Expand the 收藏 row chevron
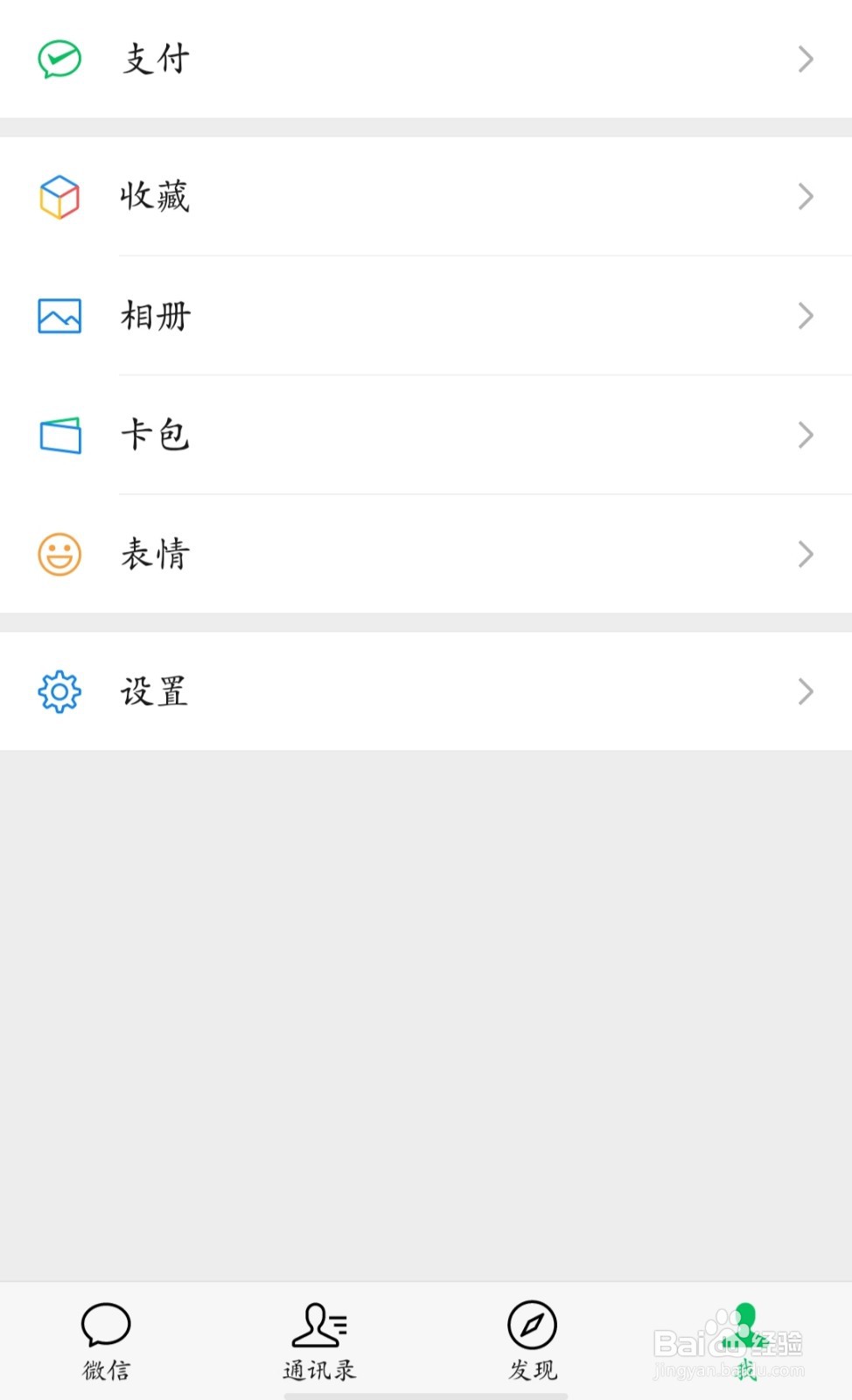 coord(805,196)
